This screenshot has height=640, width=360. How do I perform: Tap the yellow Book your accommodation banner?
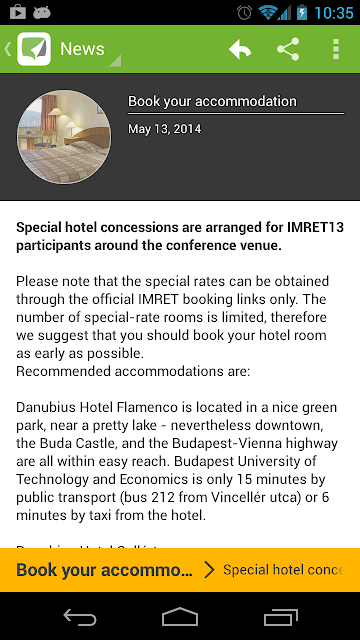[180, 570]
